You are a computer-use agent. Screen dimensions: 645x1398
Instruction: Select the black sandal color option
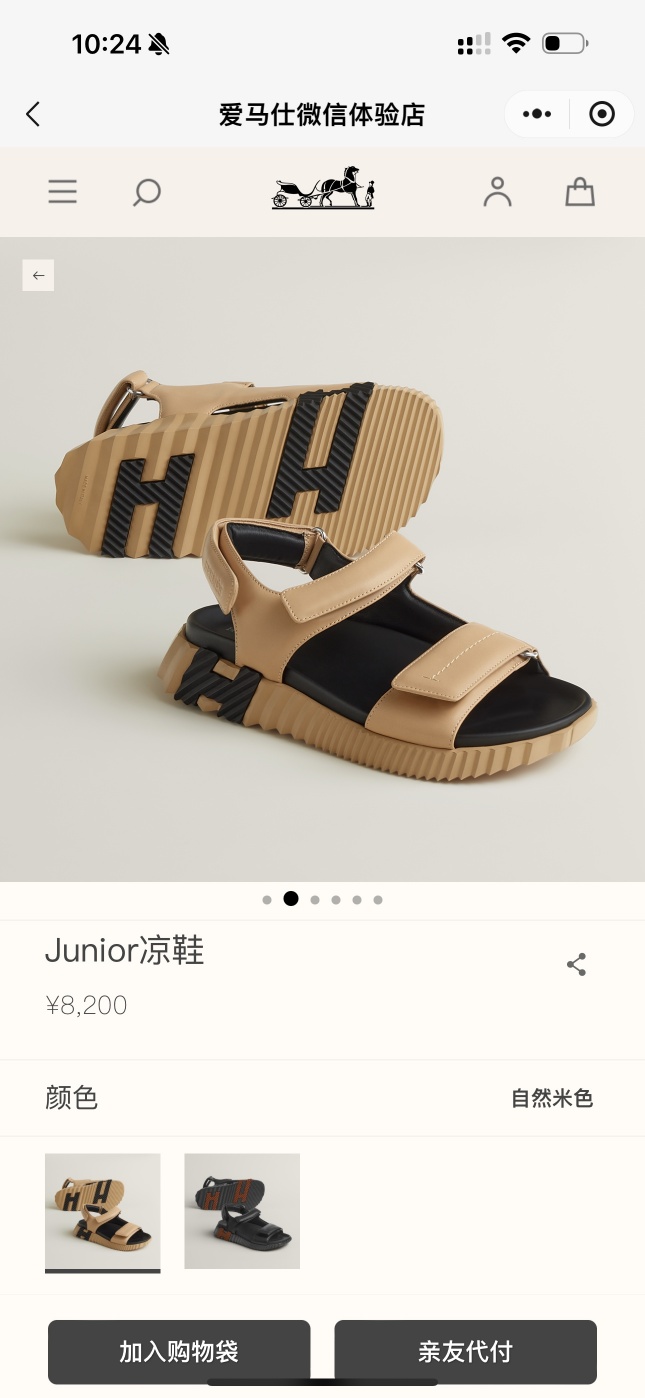click(x=242, y=1211)
